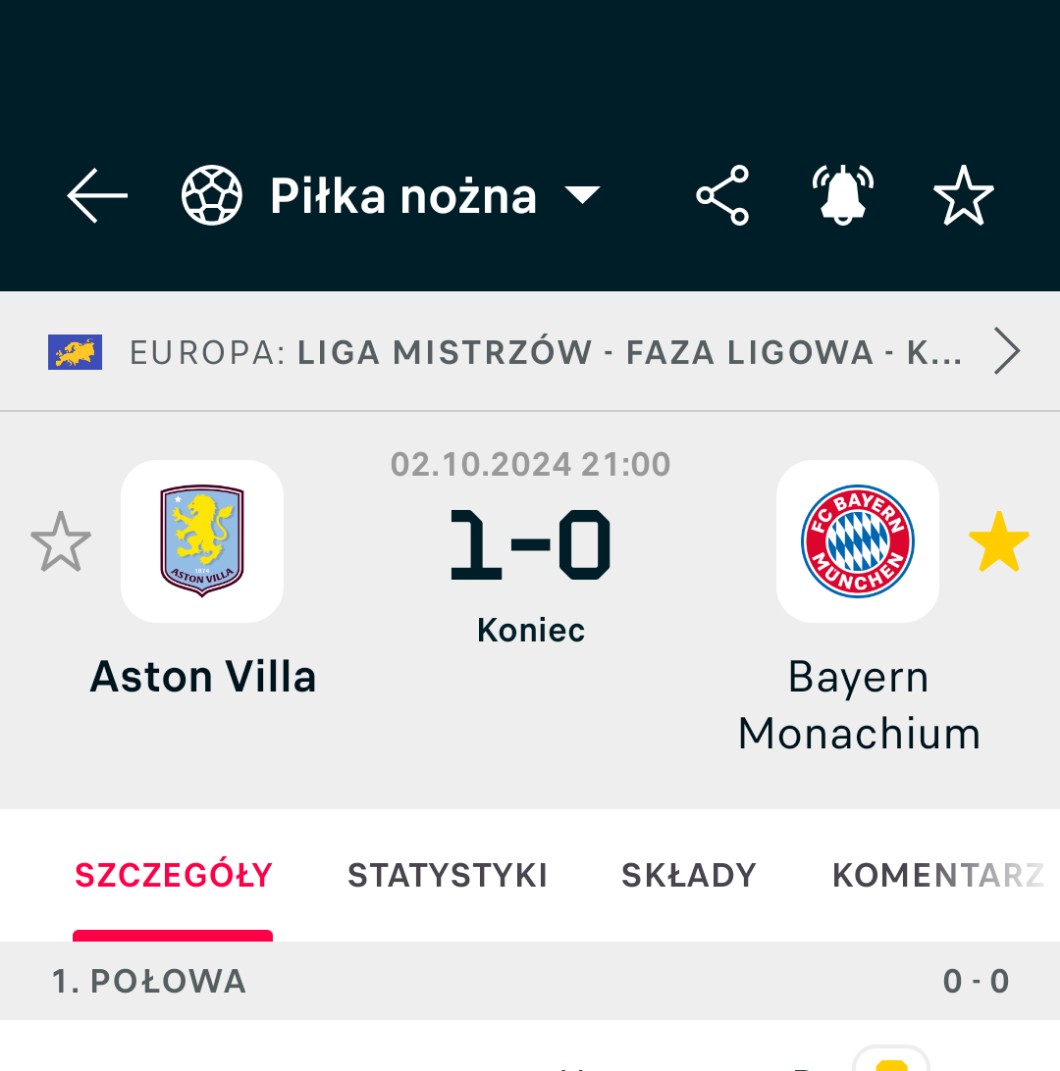Select the Szczegóły tab
Viewport: 1060px width, 1071px height.
click(x=173, y=875)
